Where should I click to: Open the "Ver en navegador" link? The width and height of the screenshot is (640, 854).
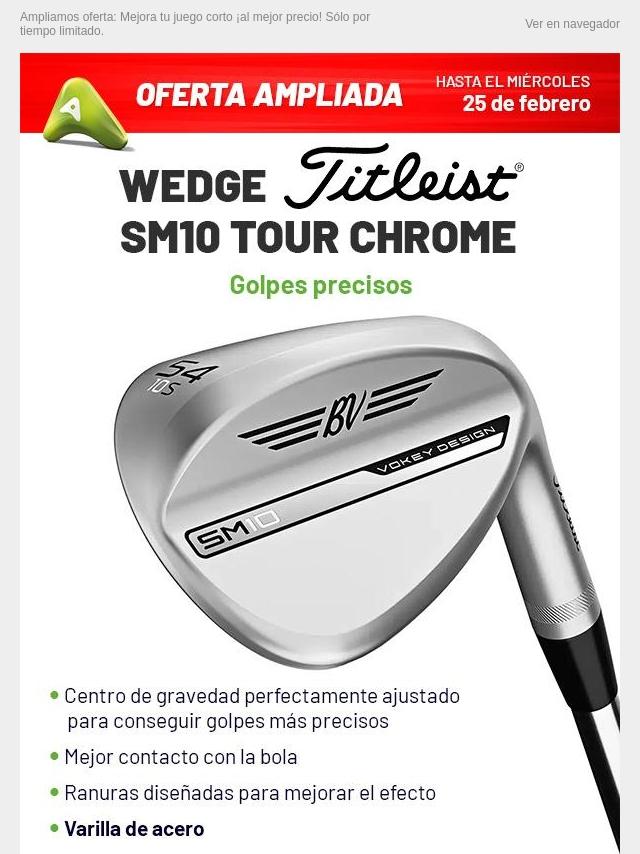pyautogui.click(x=572, y=24)
